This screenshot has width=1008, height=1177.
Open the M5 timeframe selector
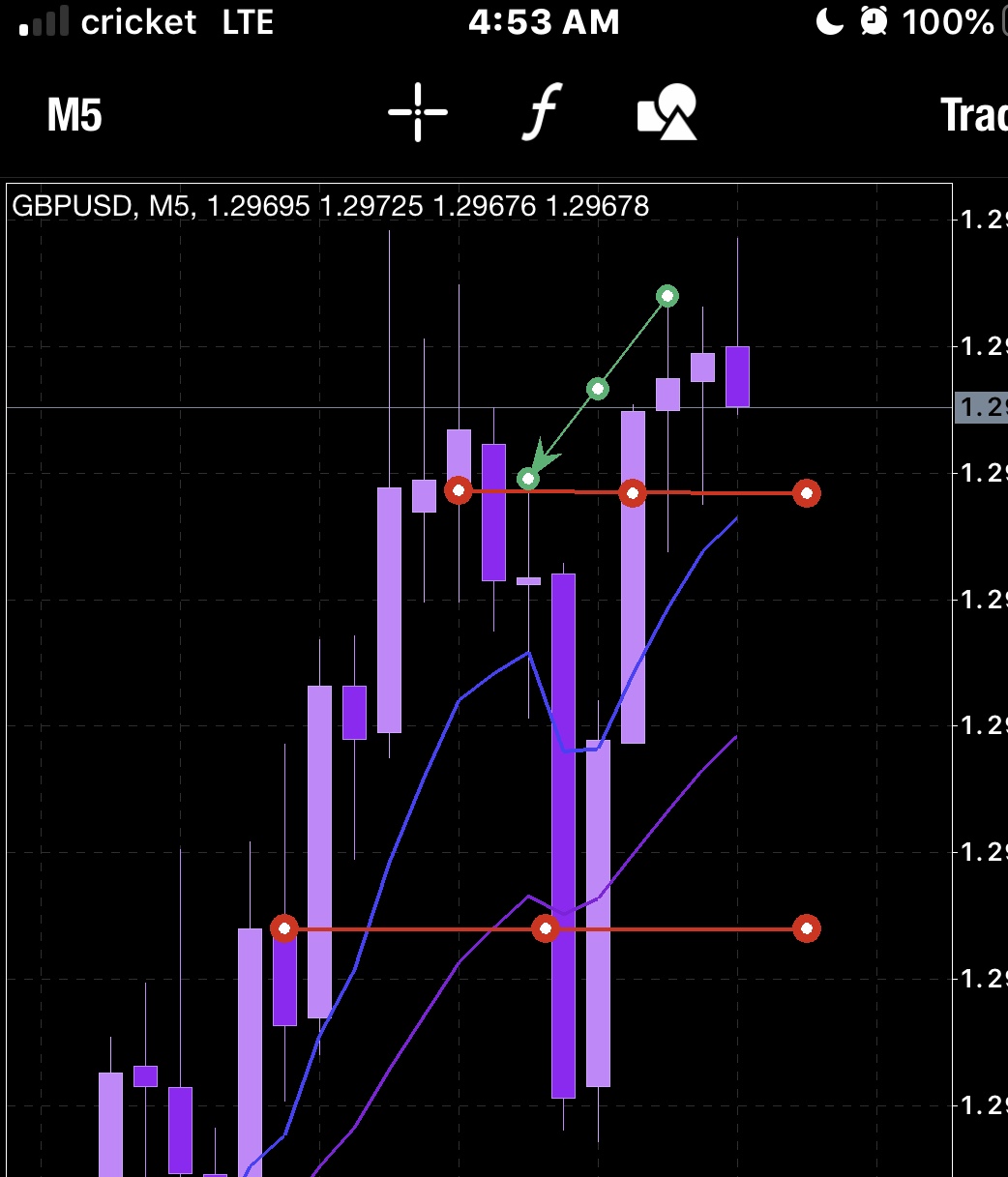[74, 115]
